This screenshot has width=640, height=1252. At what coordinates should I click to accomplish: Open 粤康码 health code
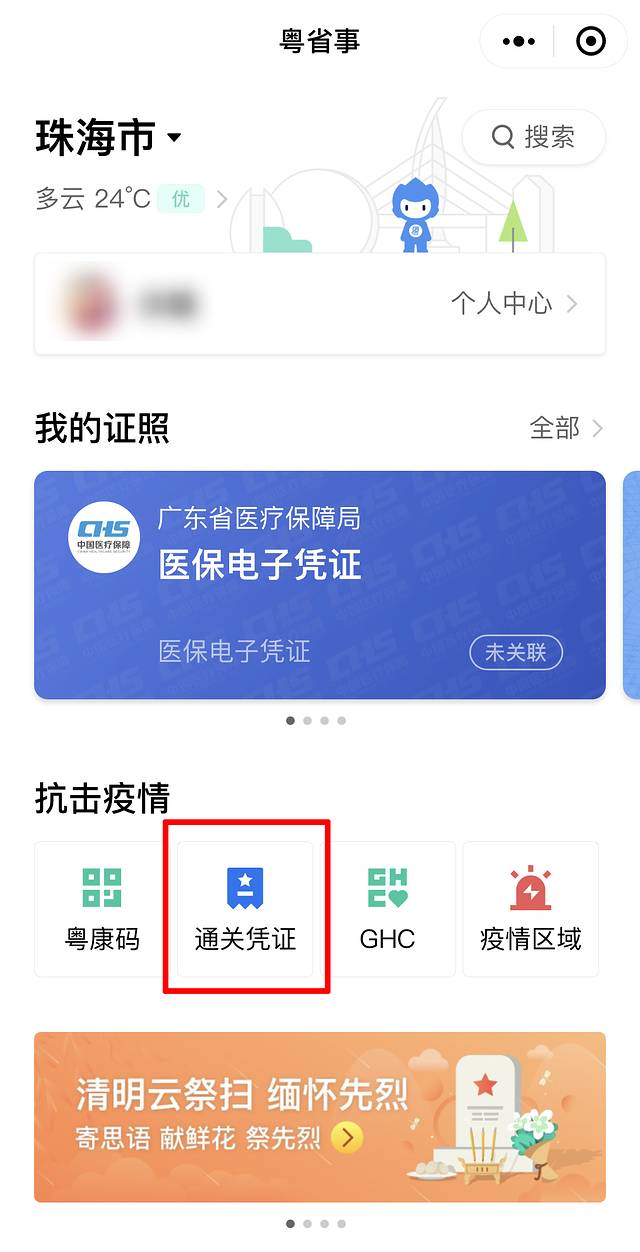point(102,909)
